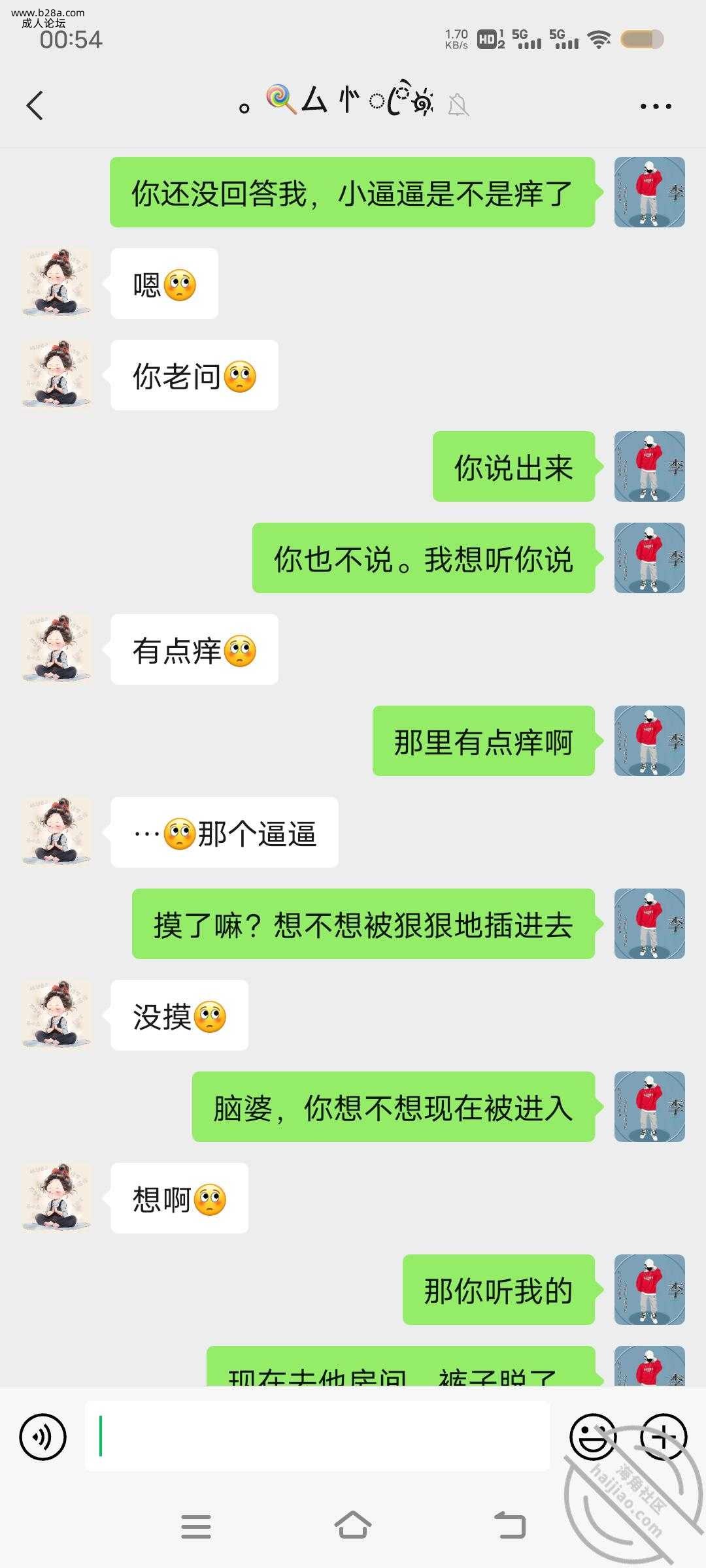Screen dimensions: 706x1568
Task: Open the emoji sticker picker
Action: point(593,1437)
